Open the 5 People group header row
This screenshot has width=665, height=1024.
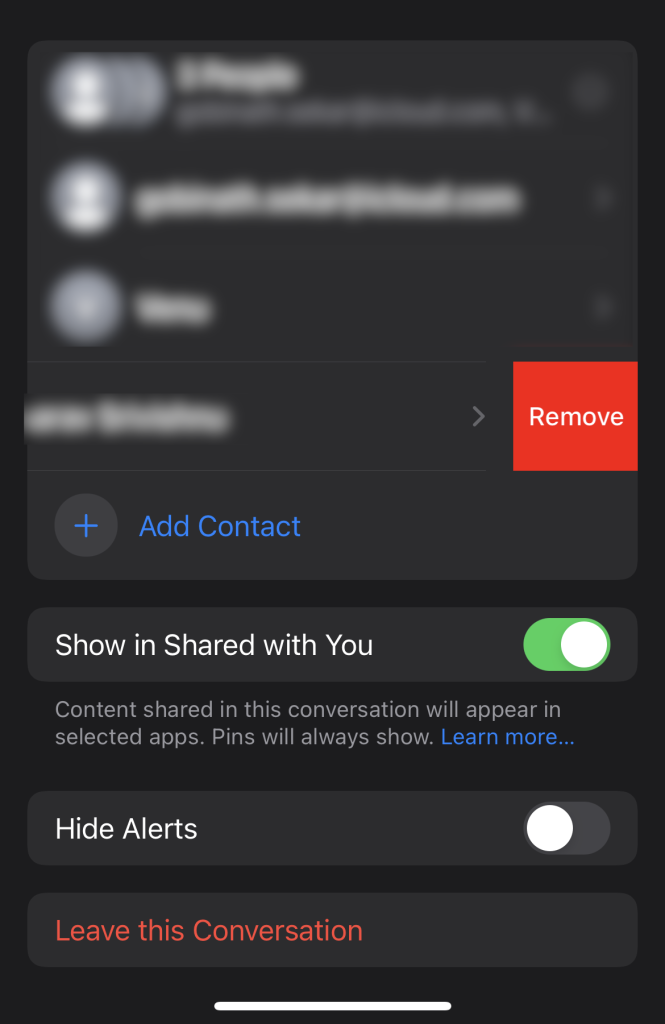[x=330, y=92]
